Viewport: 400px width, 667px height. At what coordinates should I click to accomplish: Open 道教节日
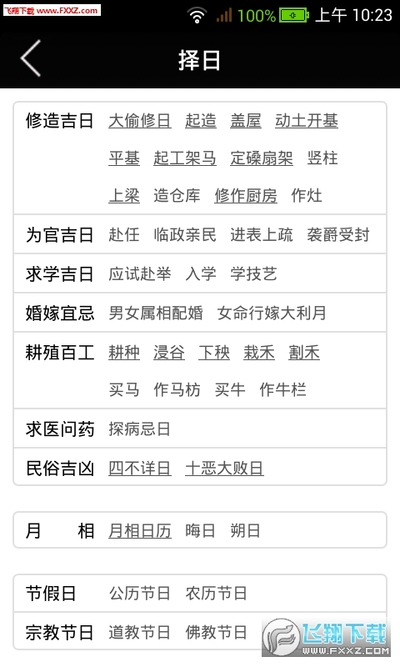tap(140, 633)
